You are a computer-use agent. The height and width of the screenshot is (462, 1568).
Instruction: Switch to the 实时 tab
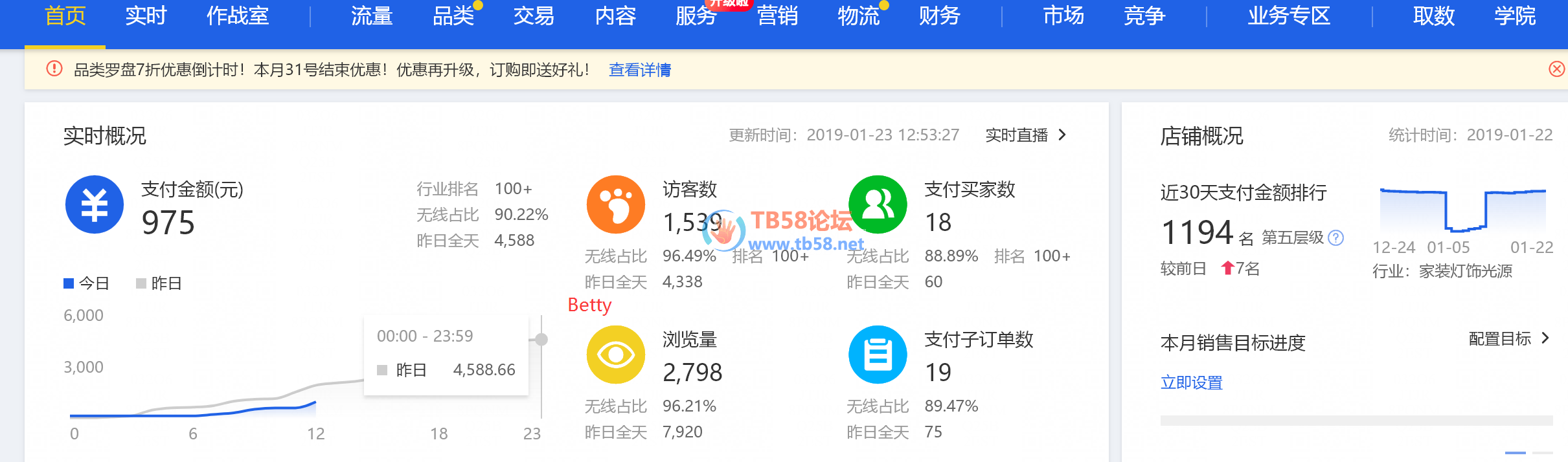146,16
